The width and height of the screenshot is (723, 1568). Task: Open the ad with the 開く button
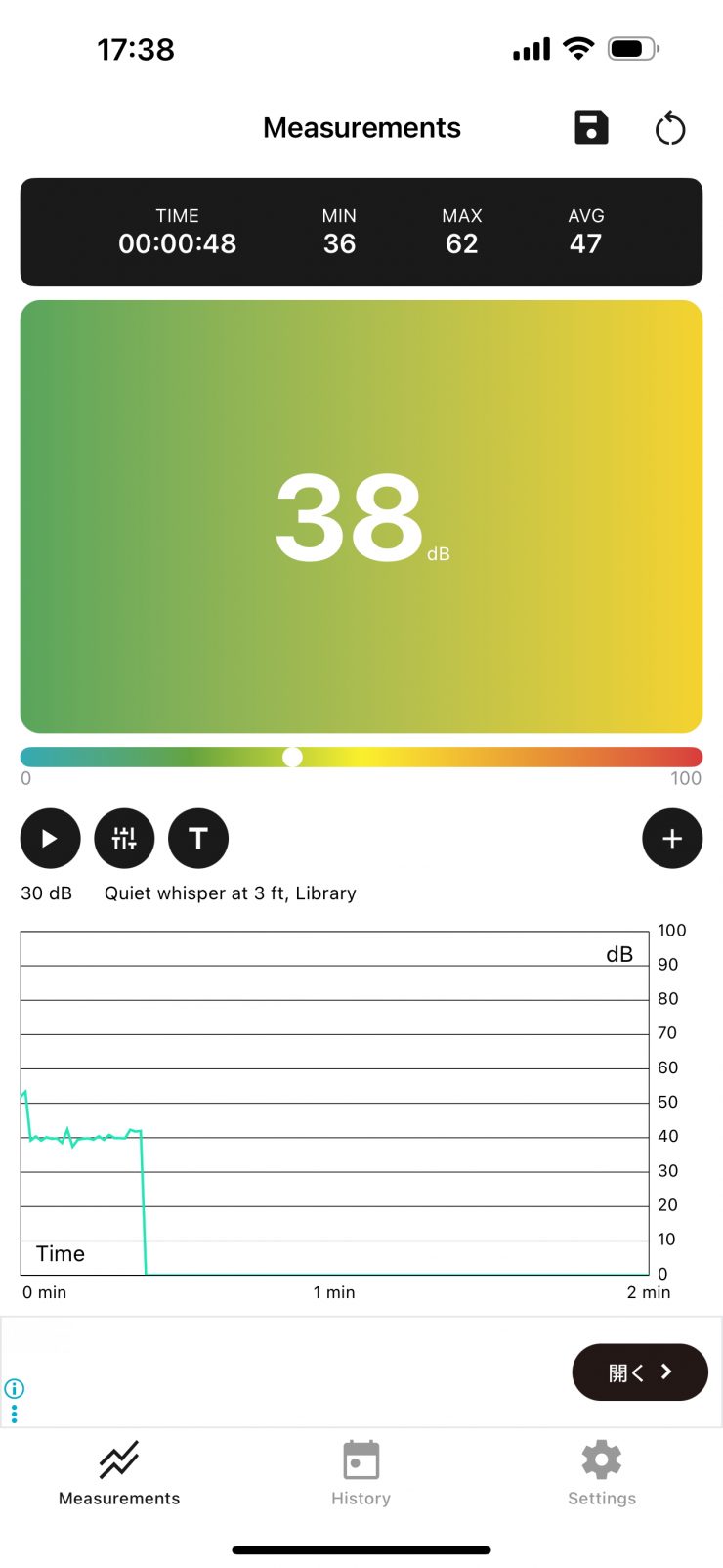click(640, 1372)
